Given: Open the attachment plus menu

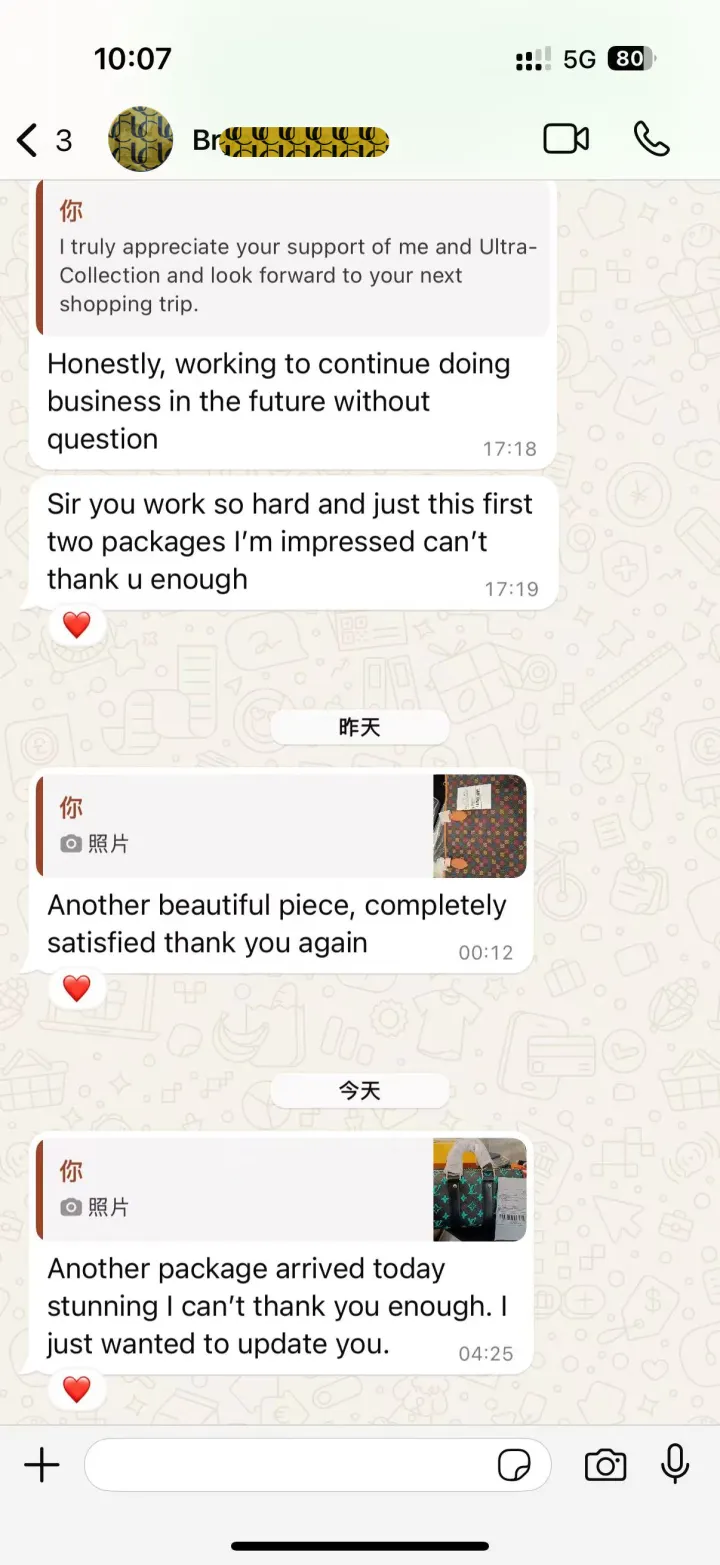Looking at the screenshot, I should (x=42, y=1466).
